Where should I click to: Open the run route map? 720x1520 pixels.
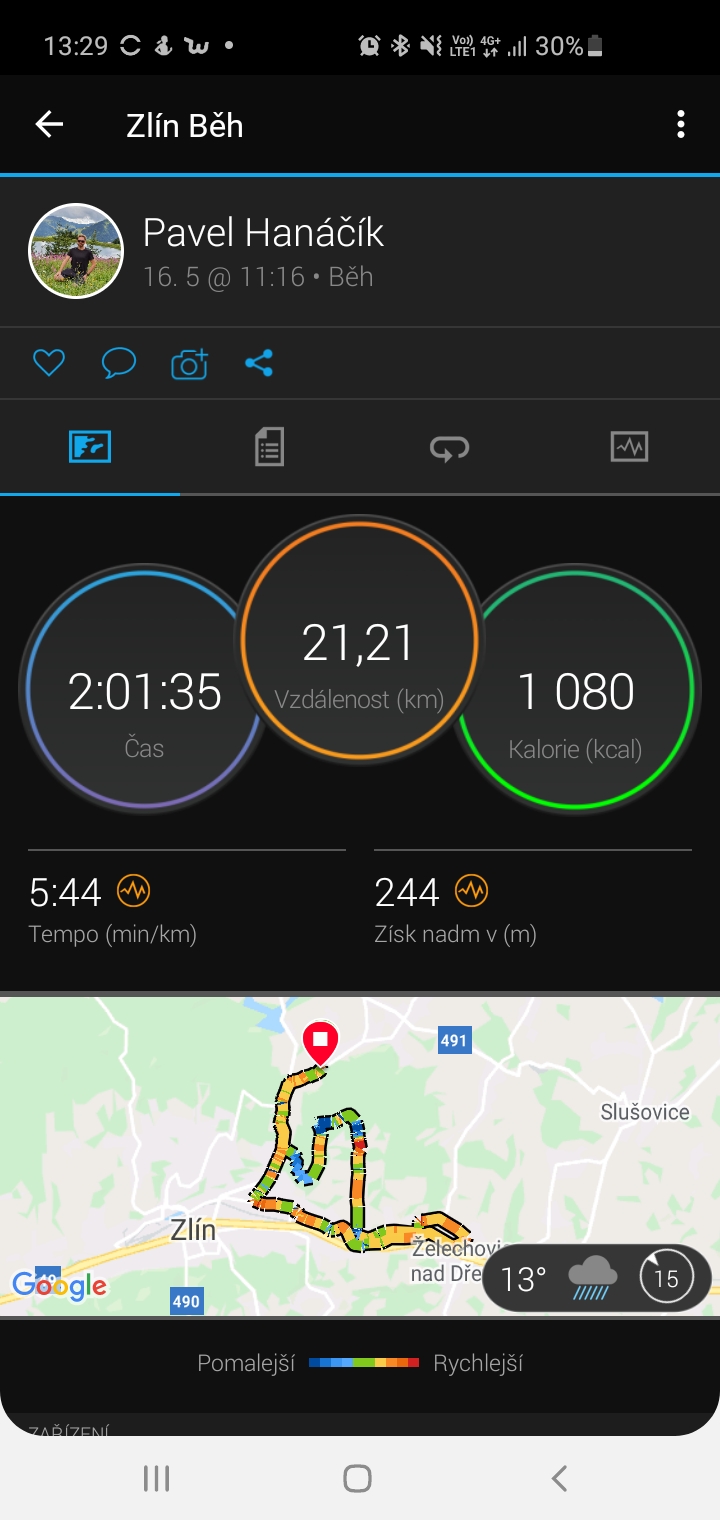click(x=360, y=1156)
